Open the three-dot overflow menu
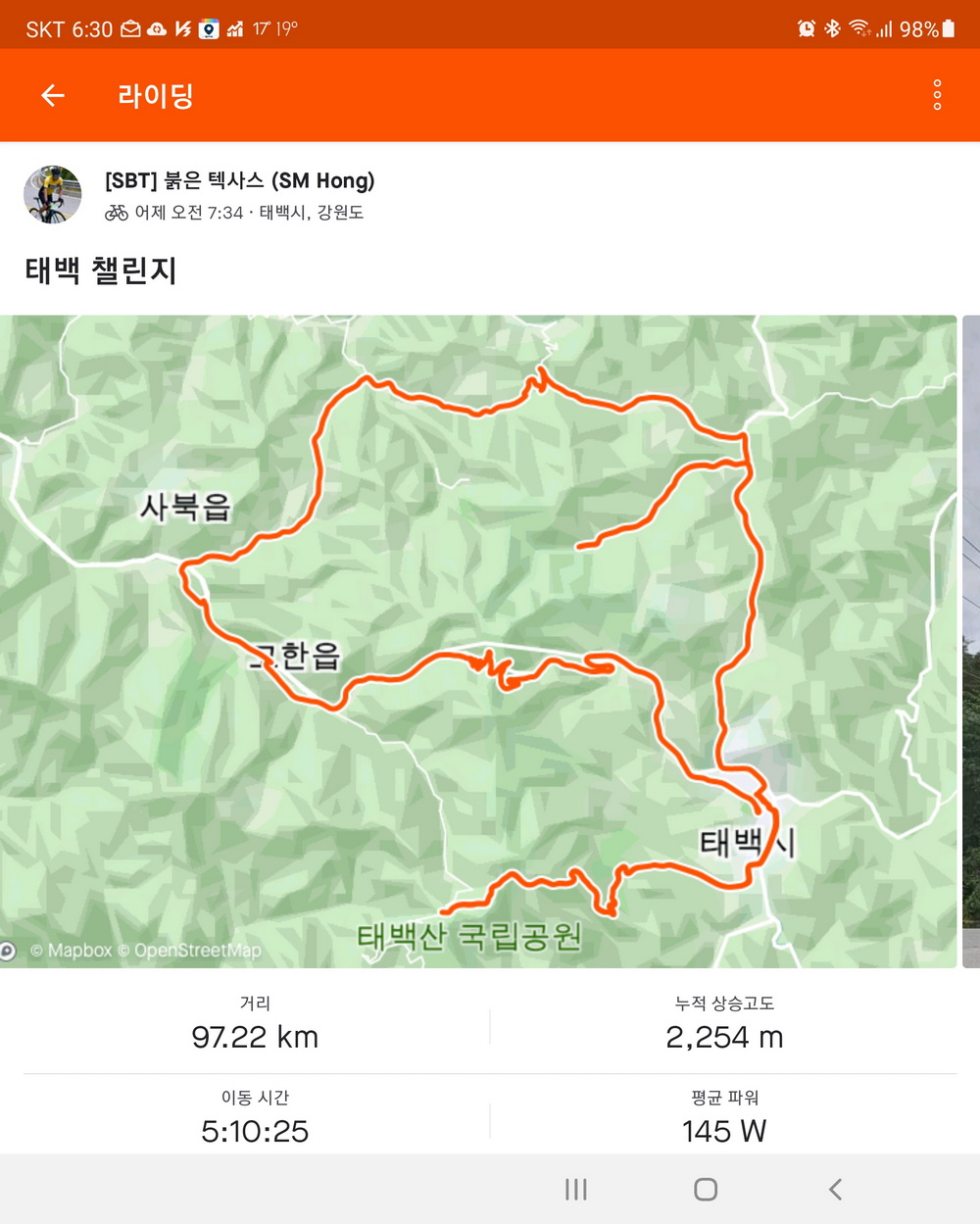Screen dimensions: 980x1224 [x=937, y=95]
